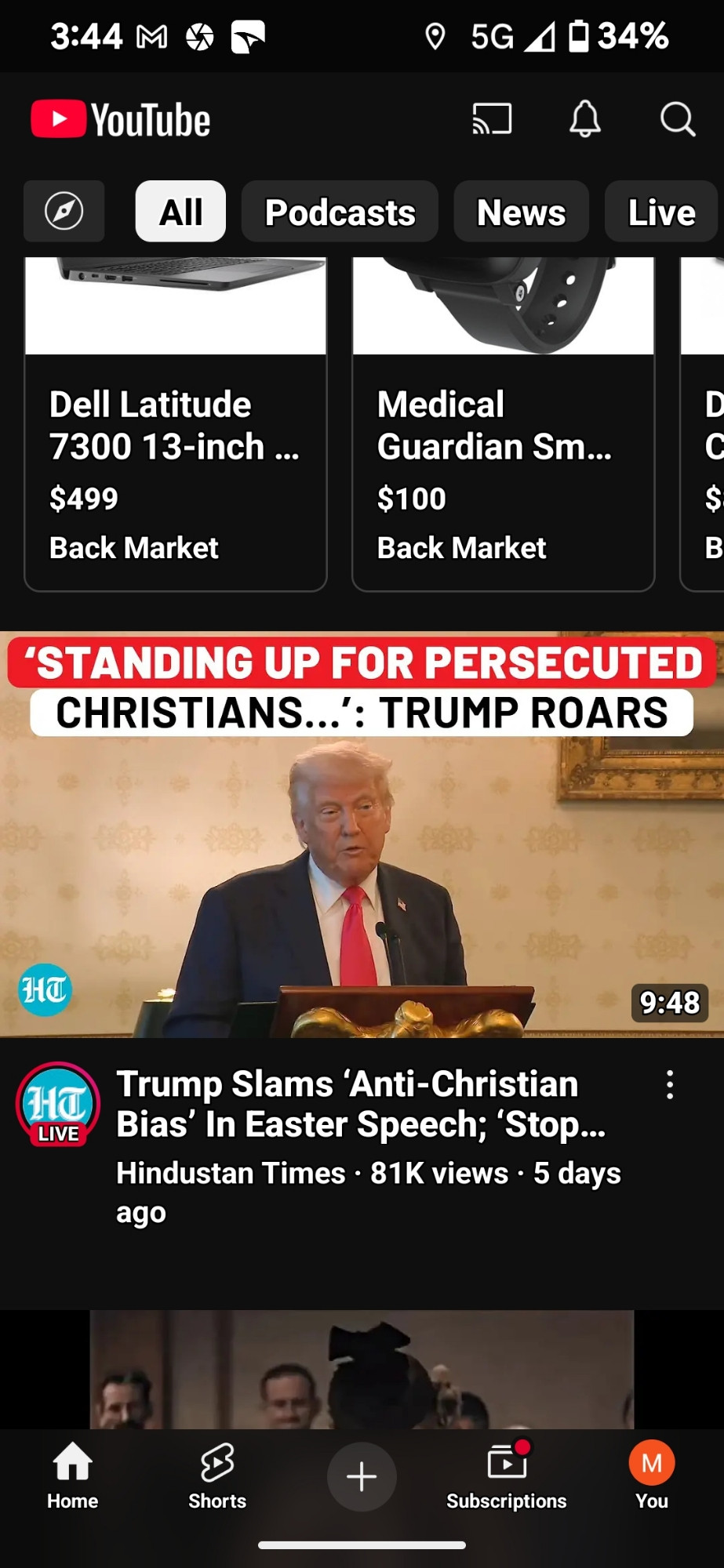Select the All filter chip
The image size is (724, 1568).
[180, 212]
